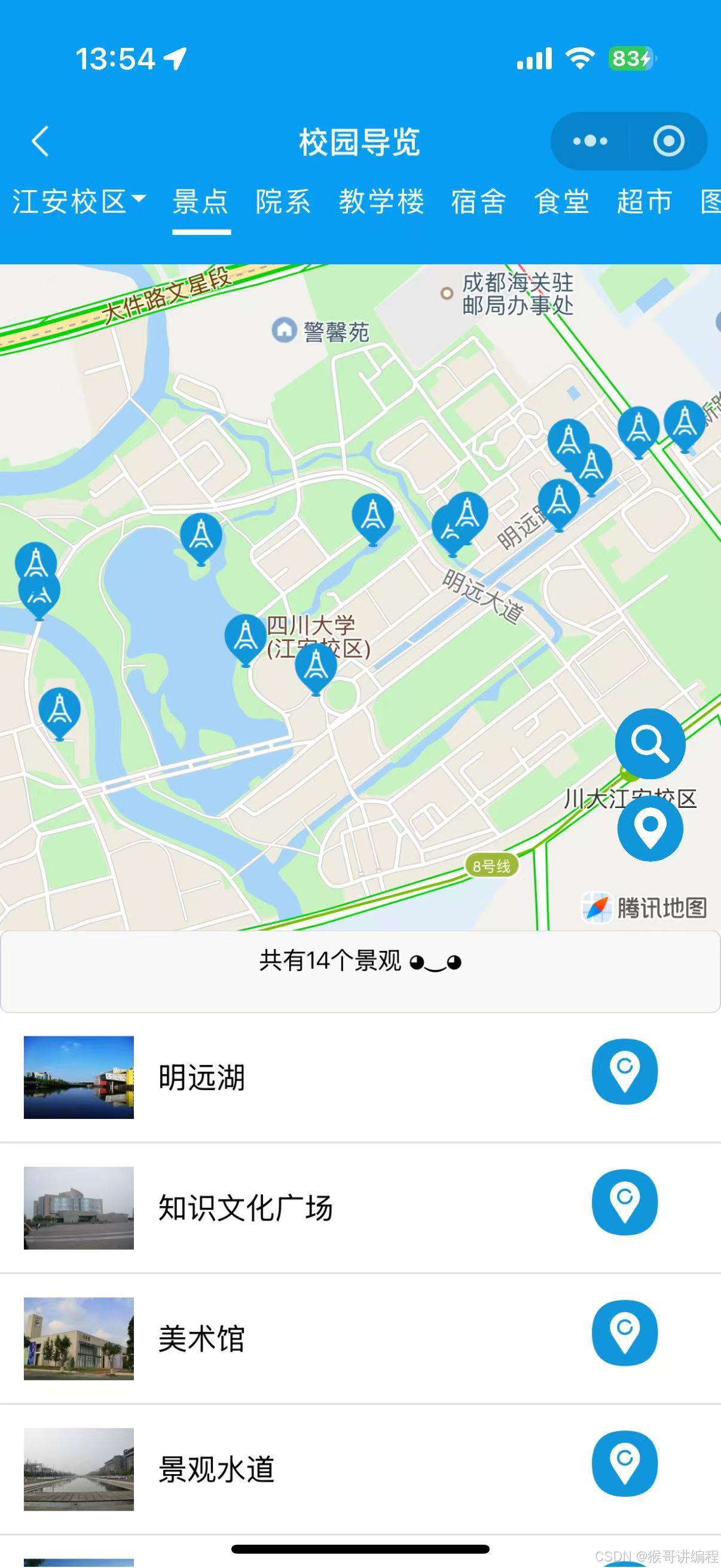Switch to the 教学楼 tab

pos(381,201)
